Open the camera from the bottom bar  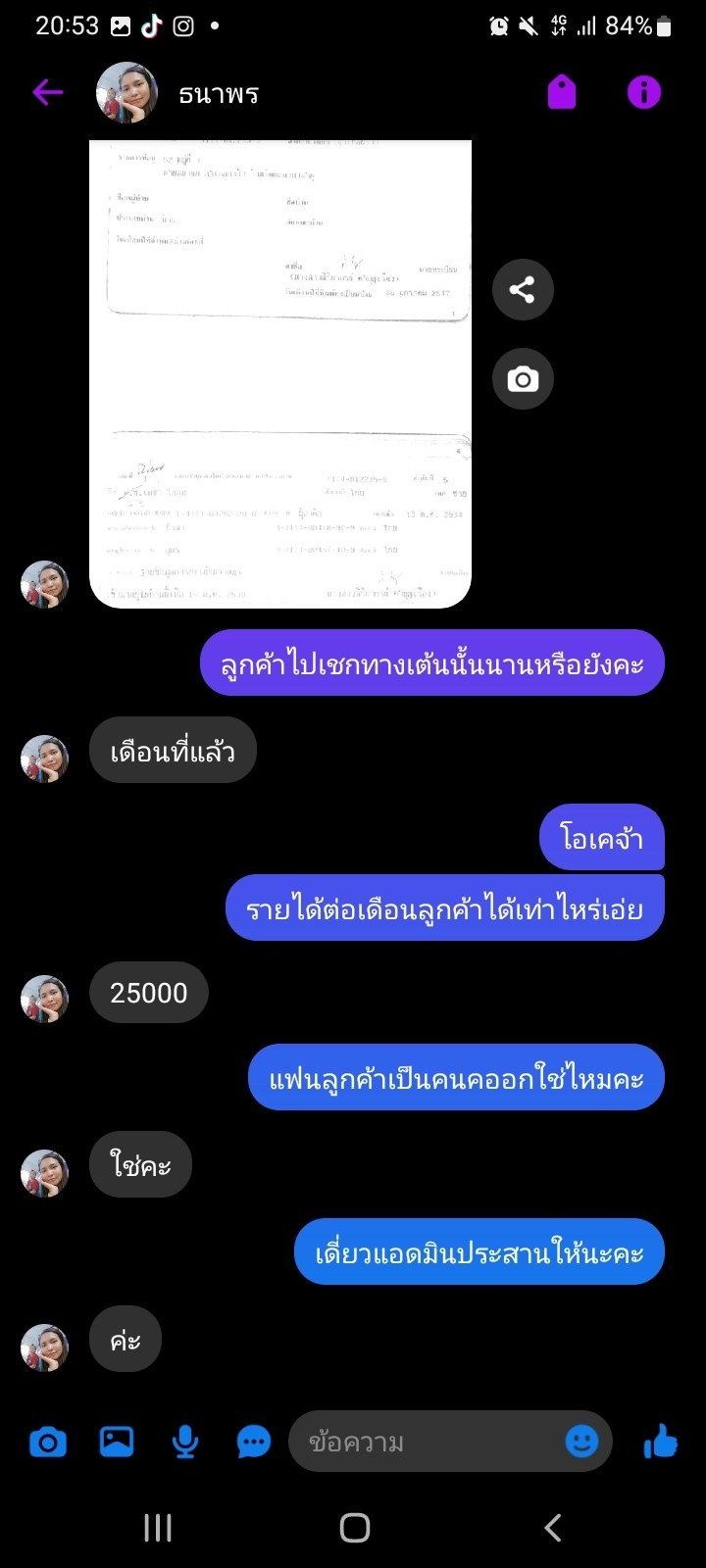(48, 1443)
